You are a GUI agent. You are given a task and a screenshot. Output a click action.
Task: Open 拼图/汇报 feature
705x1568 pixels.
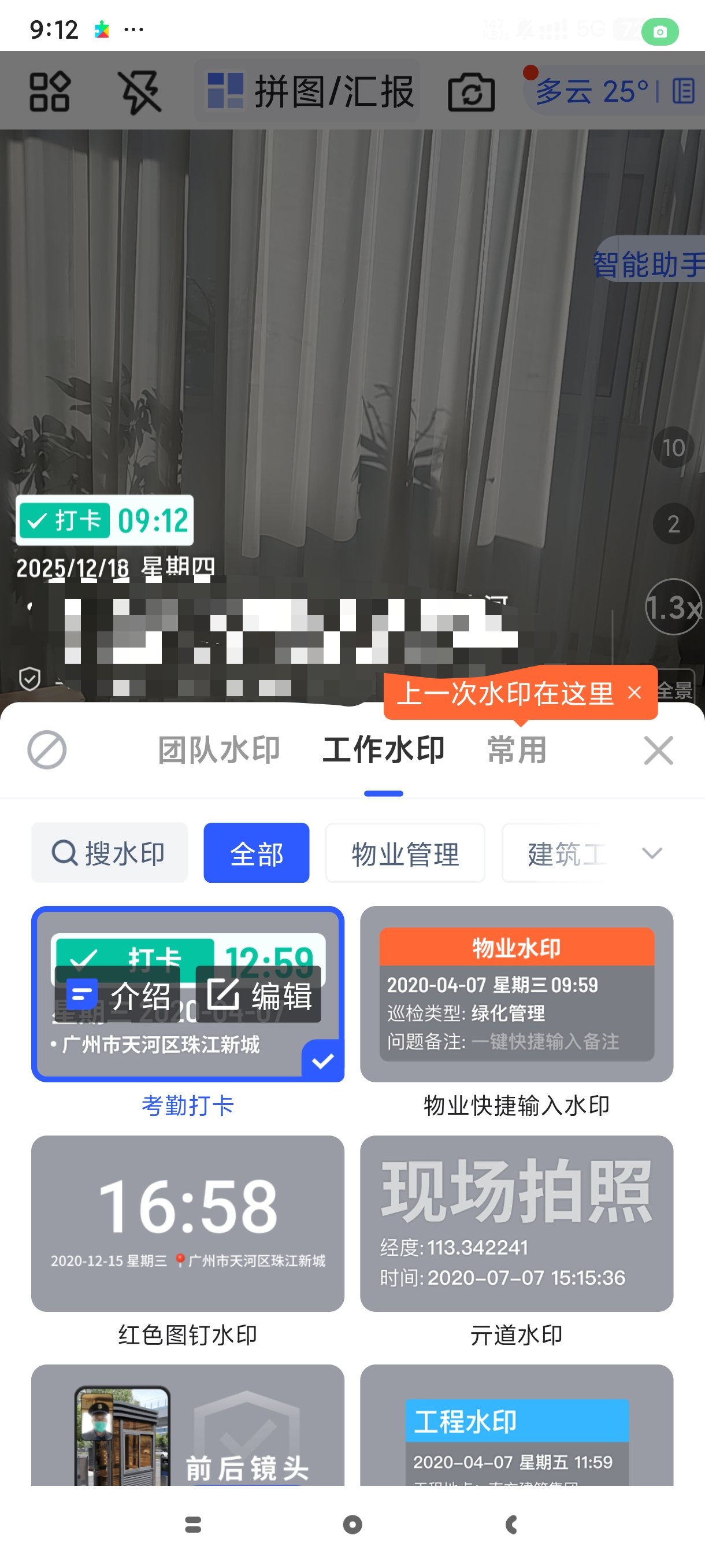310,92
